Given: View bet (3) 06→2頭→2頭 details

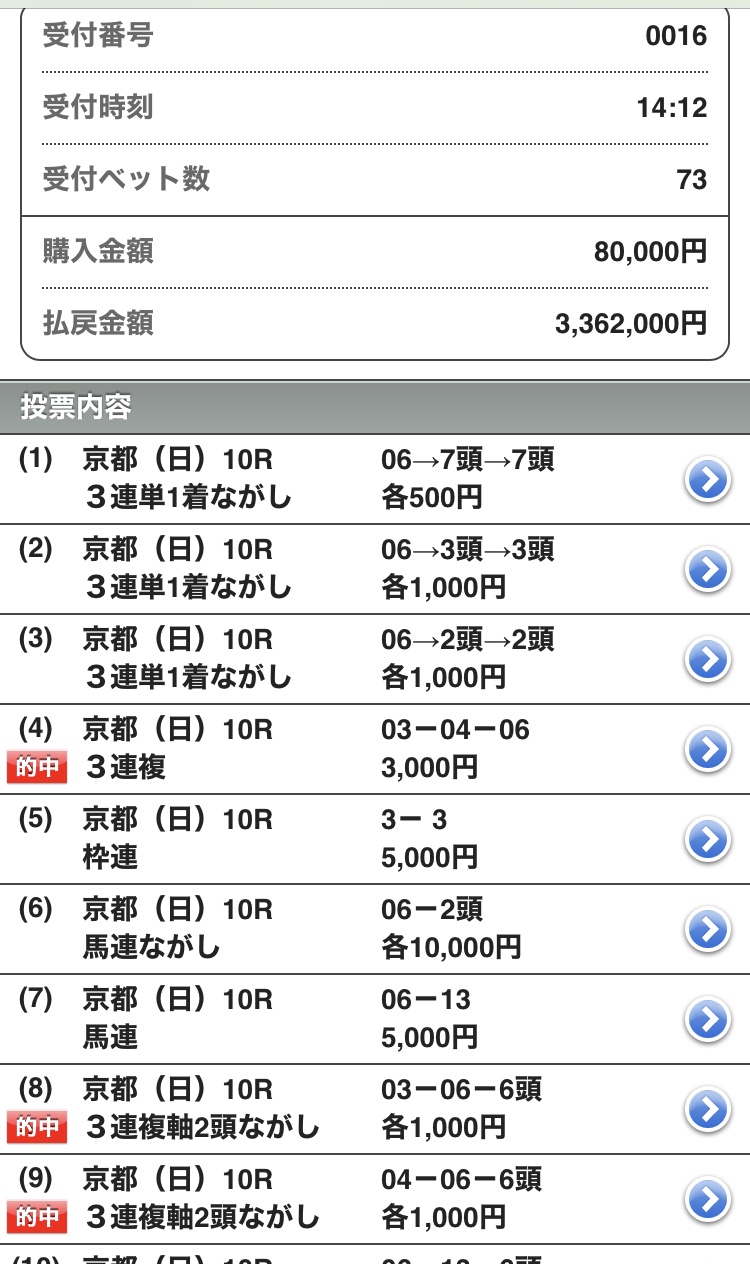Looking at the screenshot, I should (708, 660).
